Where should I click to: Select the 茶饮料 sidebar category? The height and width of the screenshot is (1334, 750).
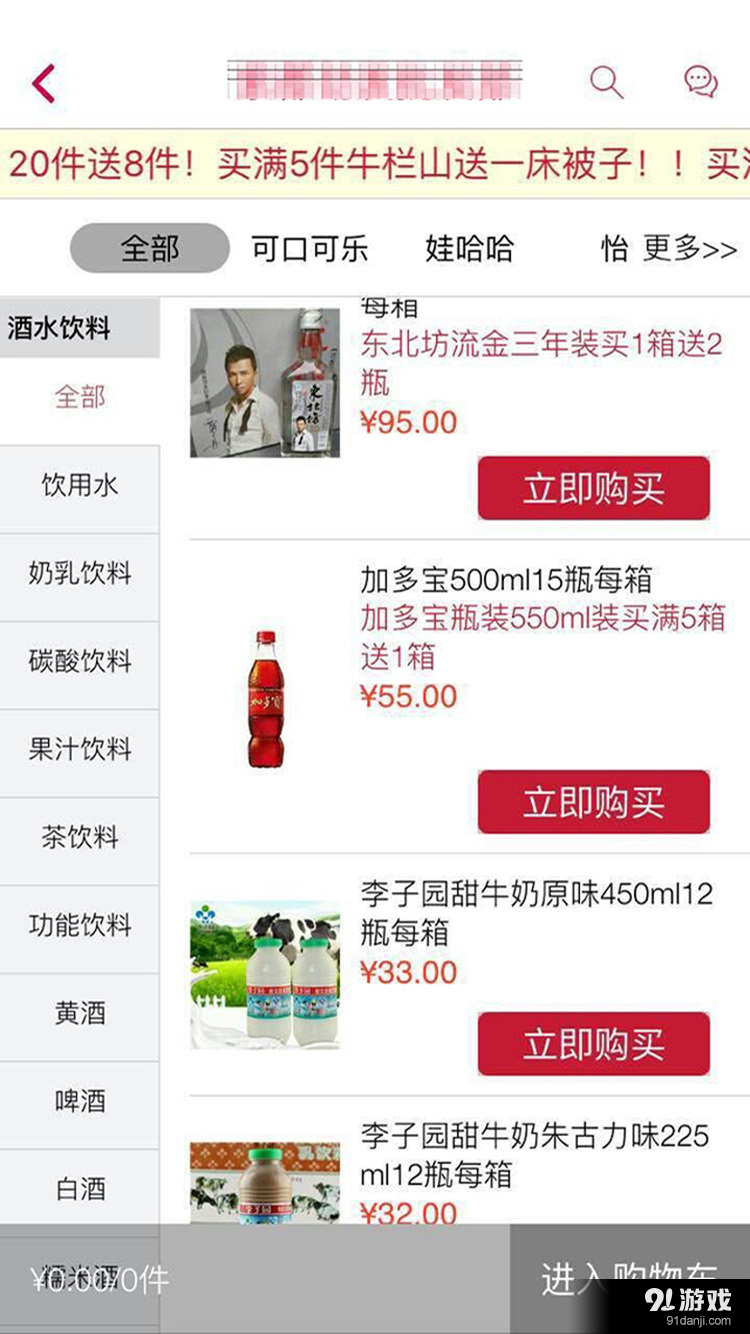(x=78, y=839)
